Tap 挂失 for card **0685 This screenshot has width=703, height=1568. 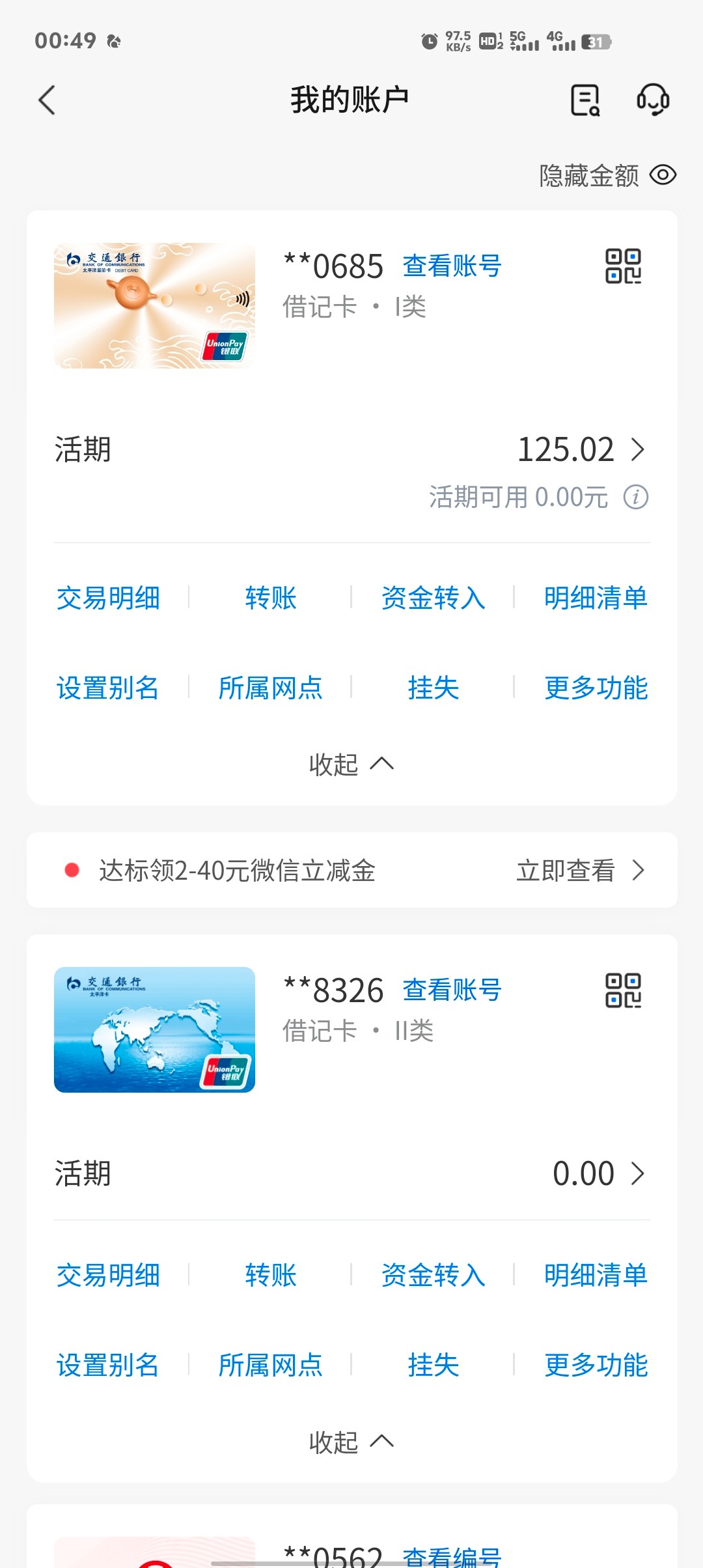coord(434,688)
